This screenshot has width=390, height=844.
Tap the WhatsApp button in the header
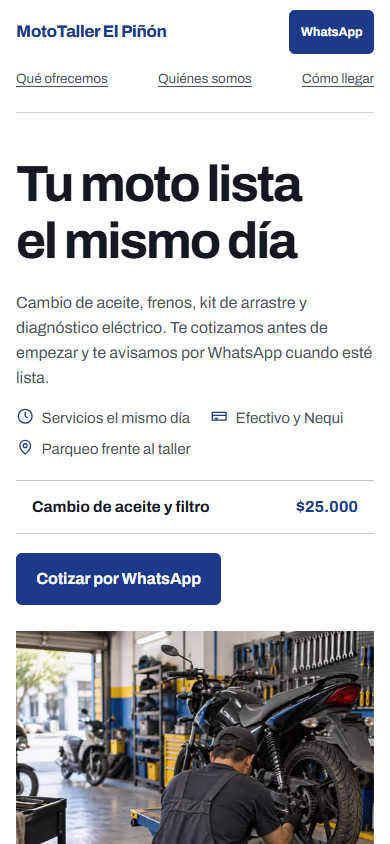(331, 32)
